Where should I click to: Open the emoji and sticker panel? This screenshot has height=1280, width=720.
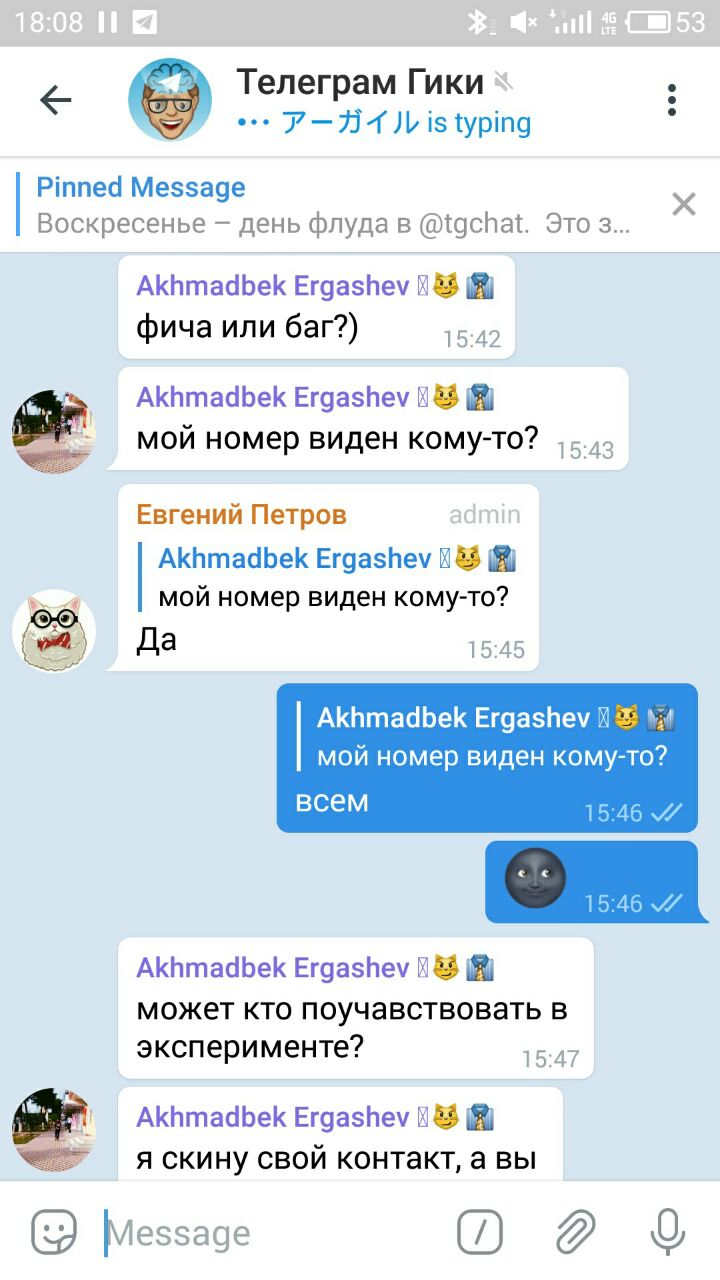[x=54, y=1232]
